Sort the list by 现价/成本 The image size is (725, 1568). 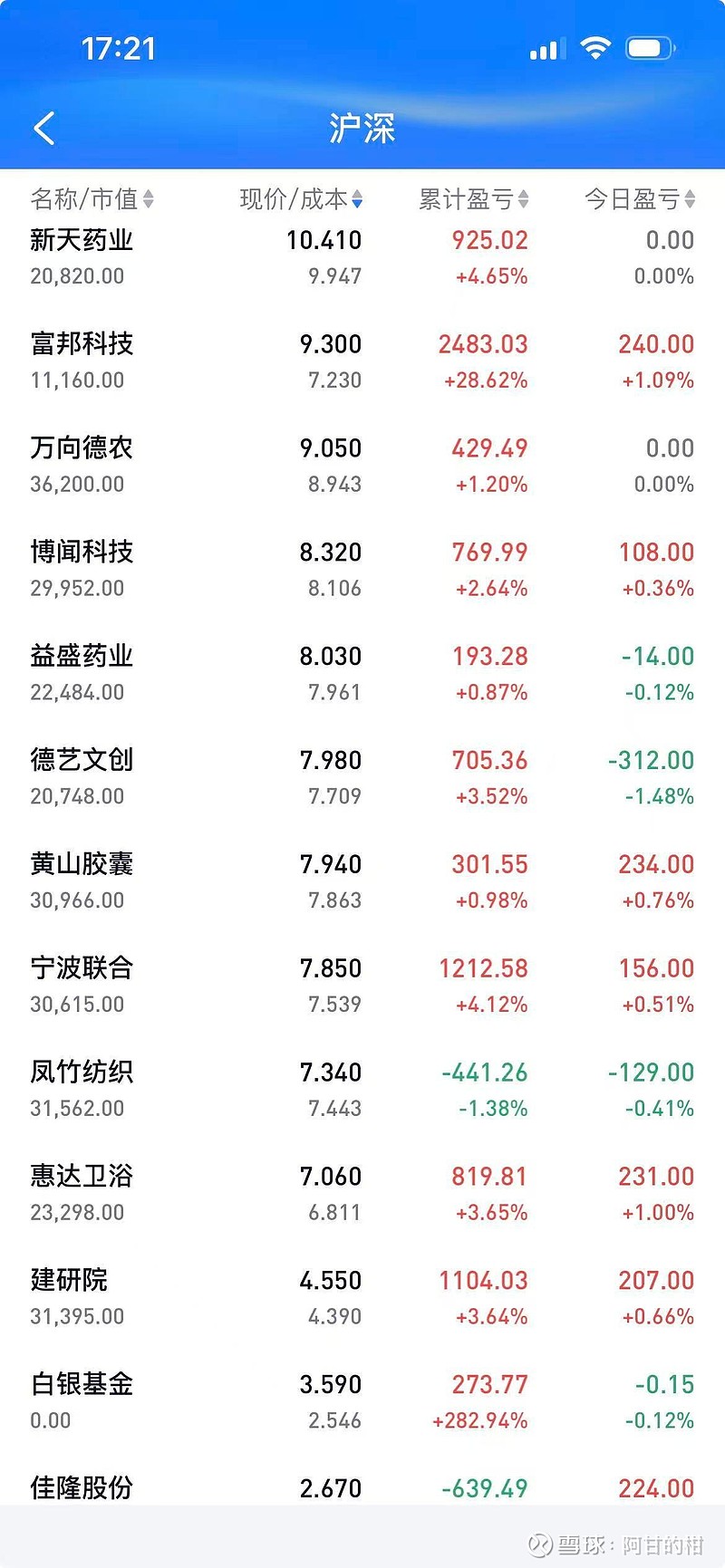pos(301,199)
